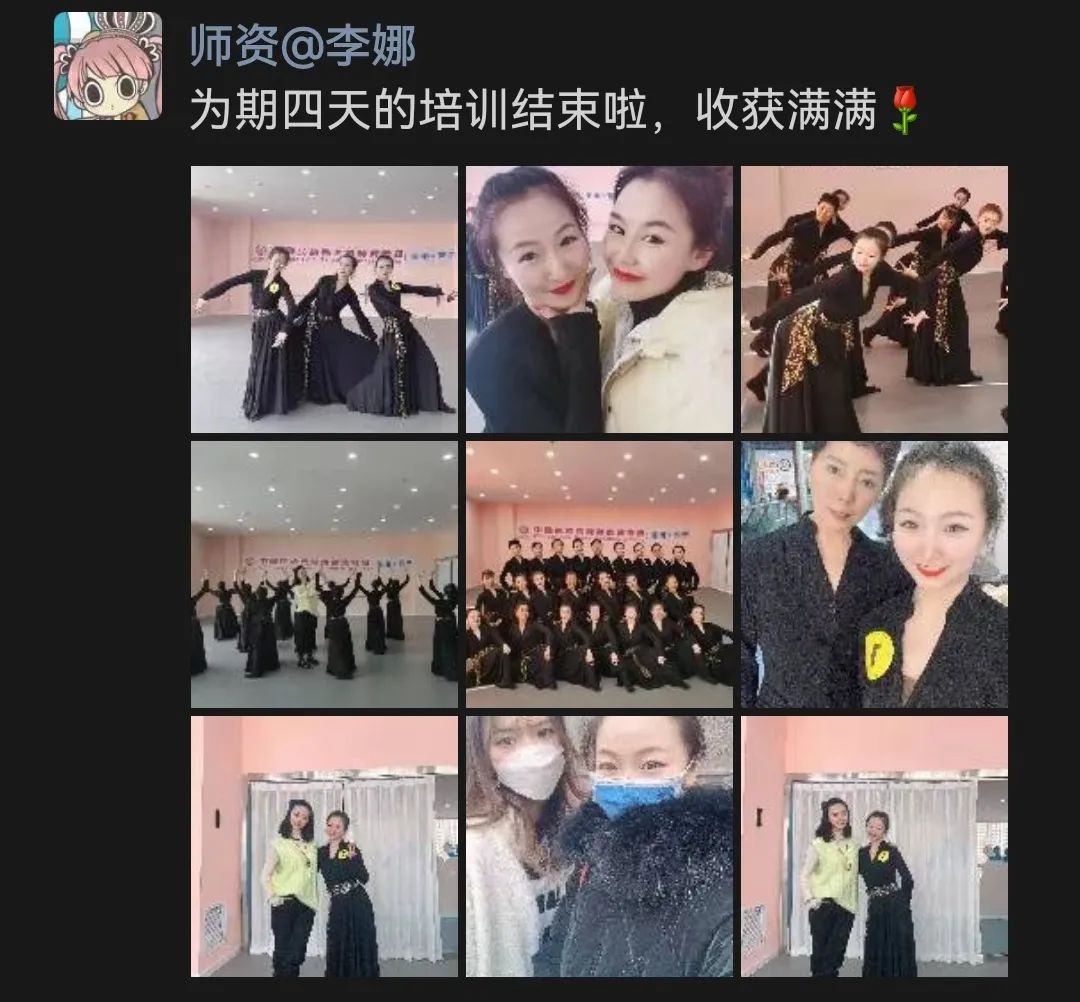Open selfie showing the yellow badge
The width and height of the screenshot is (1080, 1002).
[x=874, y=574]
